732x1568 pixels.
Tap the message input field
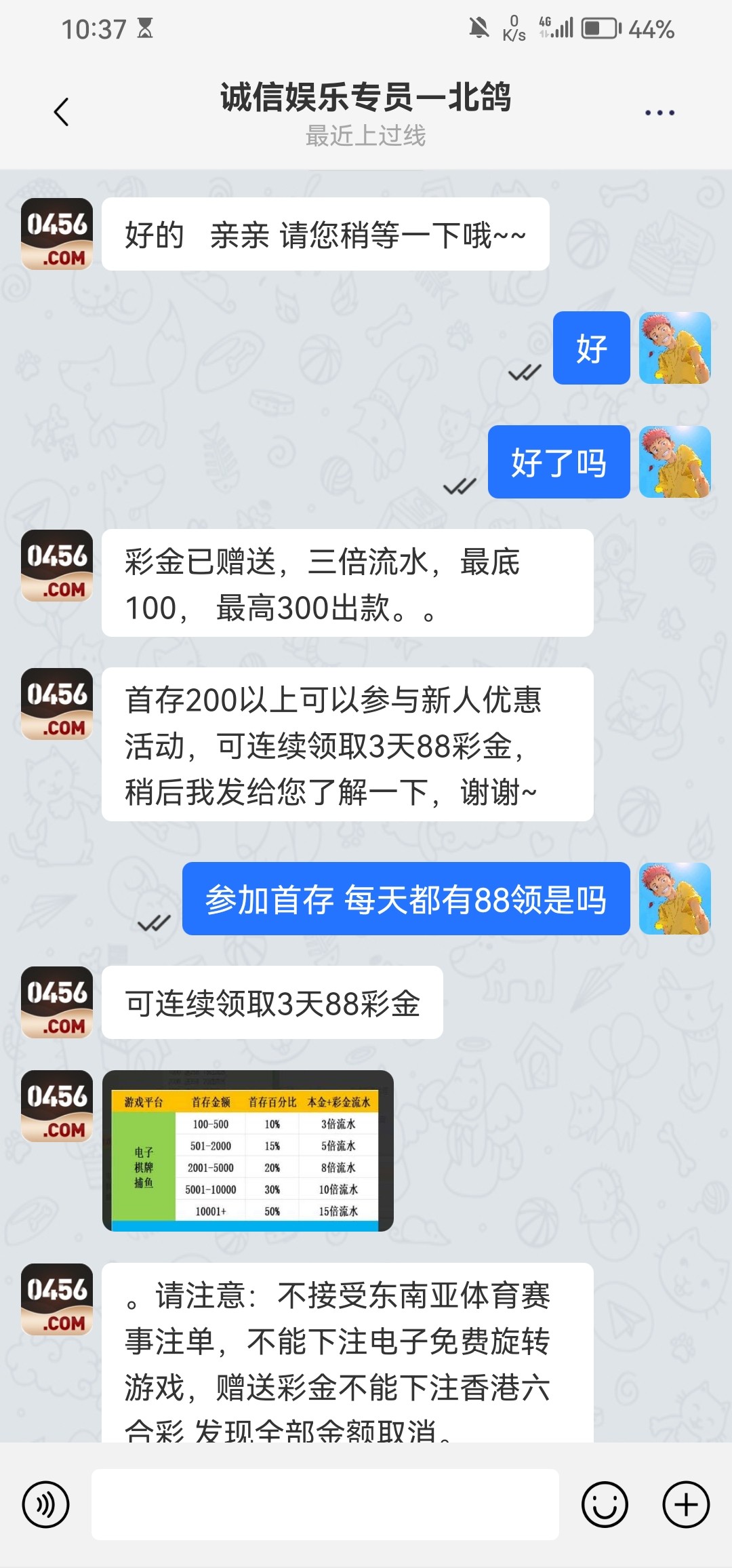coord(325,1504)
